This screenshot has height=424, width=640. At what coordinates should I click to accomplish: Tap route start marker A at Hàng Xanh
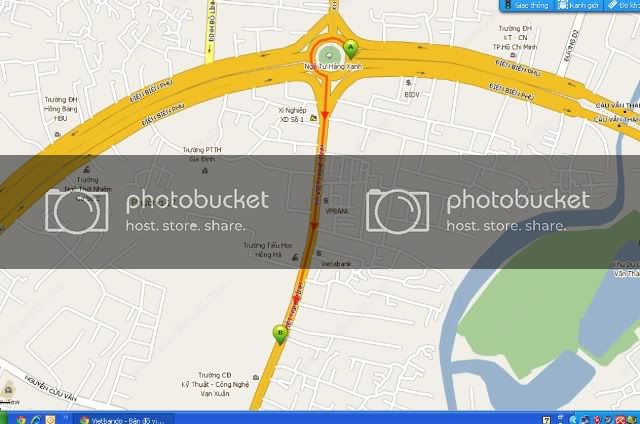350,47
